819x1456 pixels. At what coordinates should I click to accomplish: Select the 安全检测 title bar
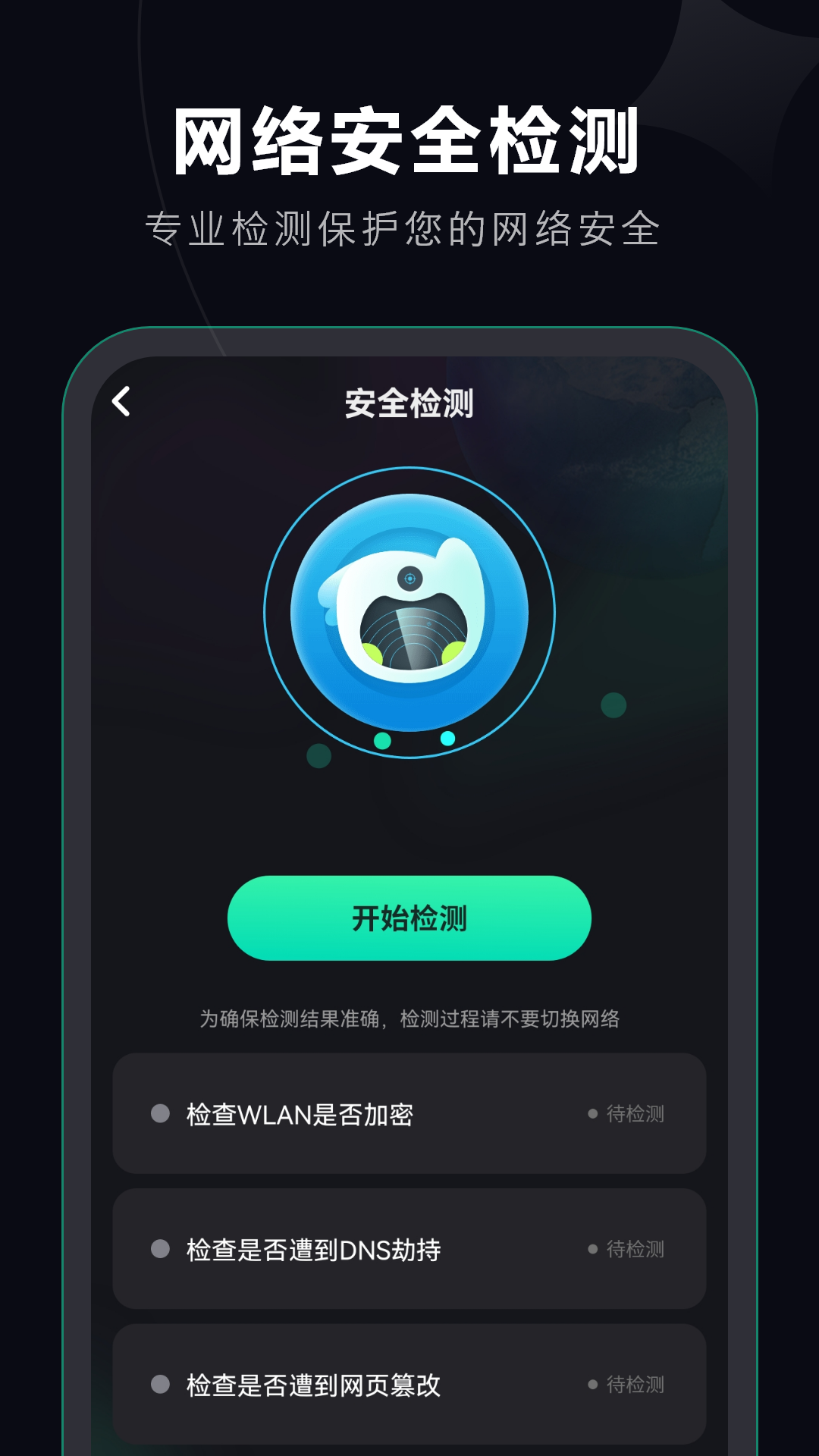point(409,404)
